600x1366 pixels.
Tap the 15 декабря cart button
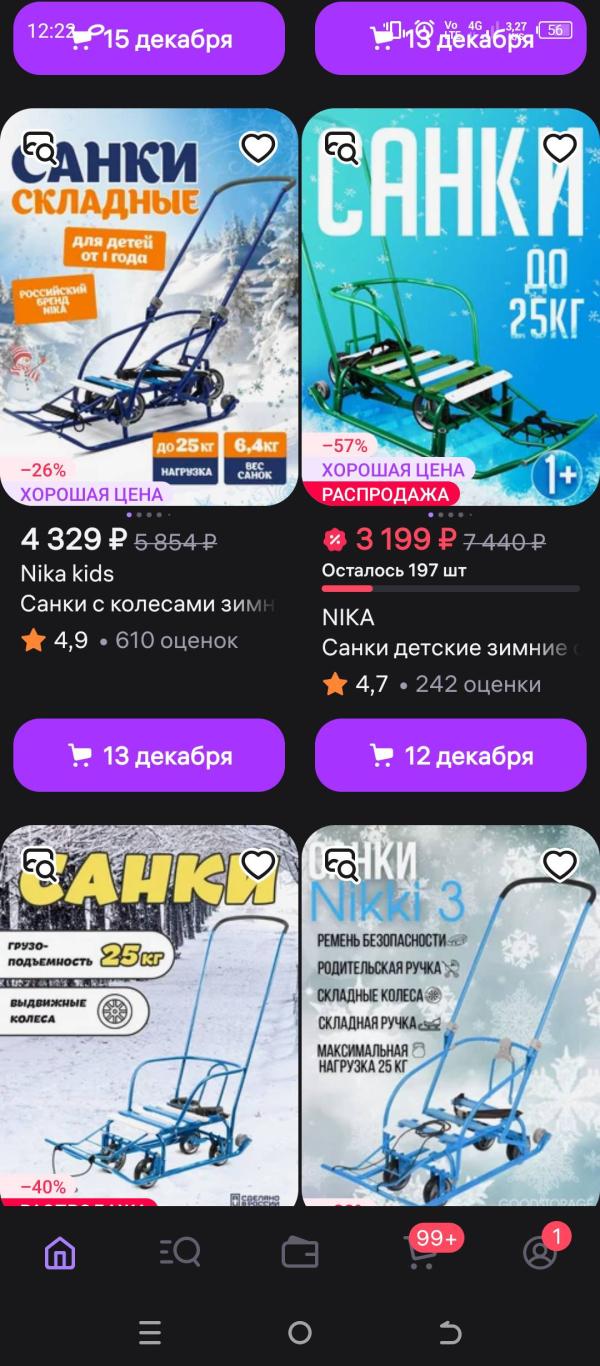[x=149, y=40]
